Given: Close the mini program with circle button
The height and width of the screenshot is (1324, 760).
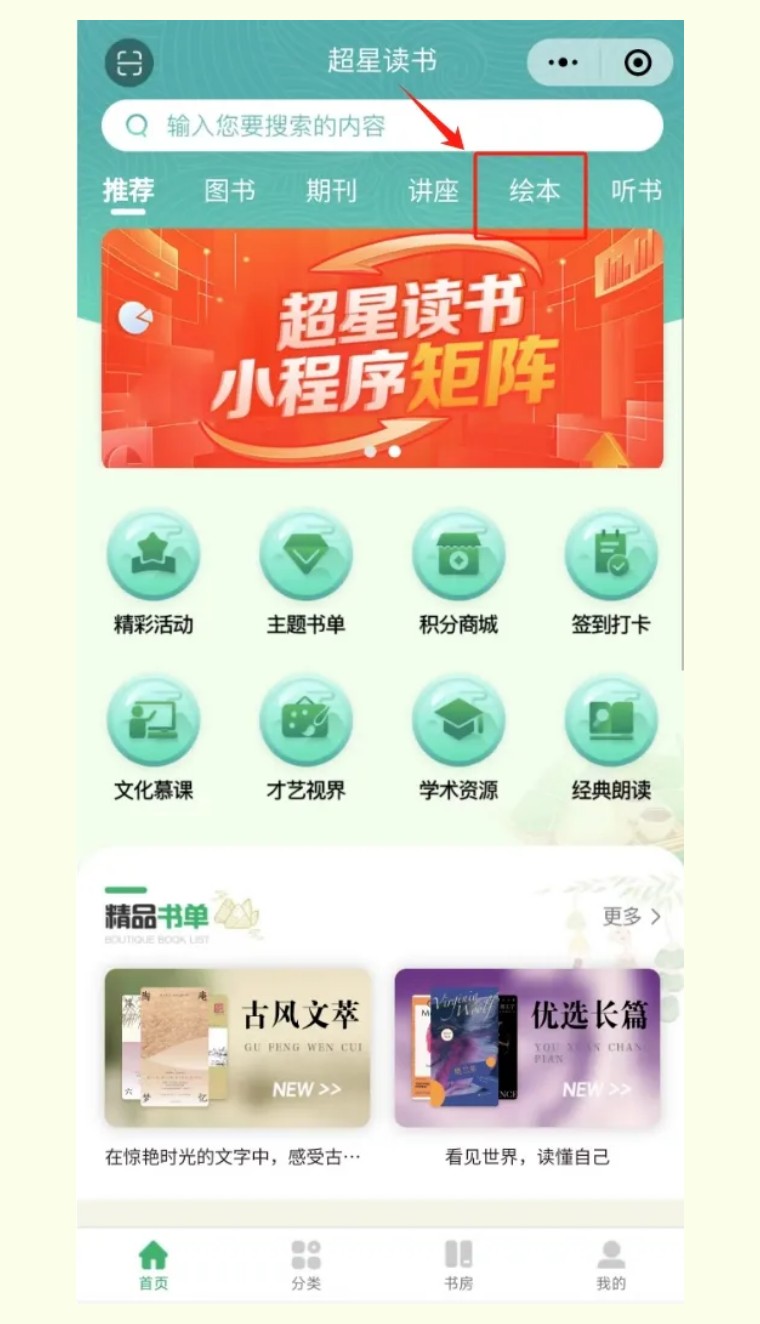Looking at the screenshot, I should pyautogui.click(x=637, y=63).
